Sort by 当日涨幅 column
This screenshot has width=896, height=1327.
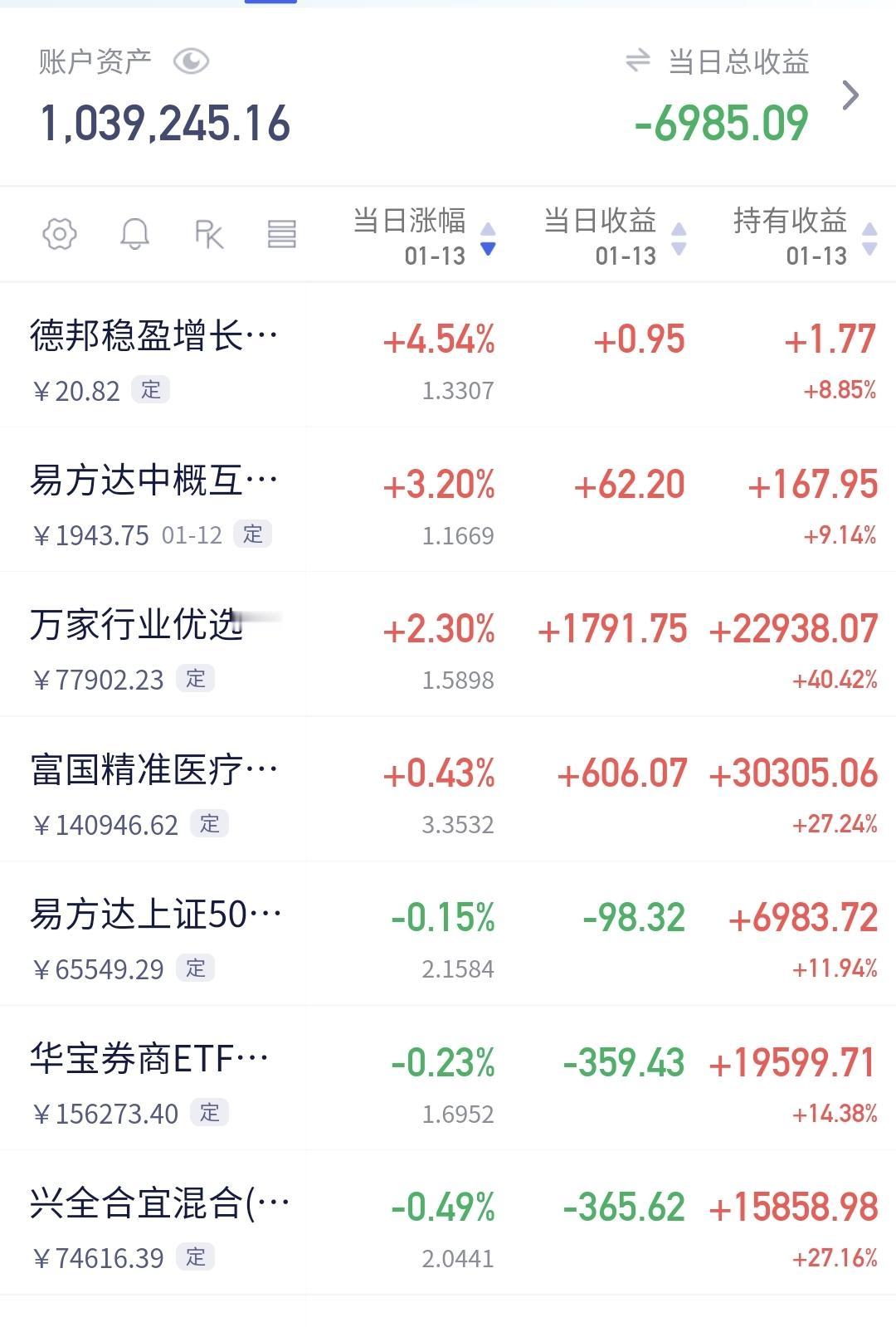(423, 237)
